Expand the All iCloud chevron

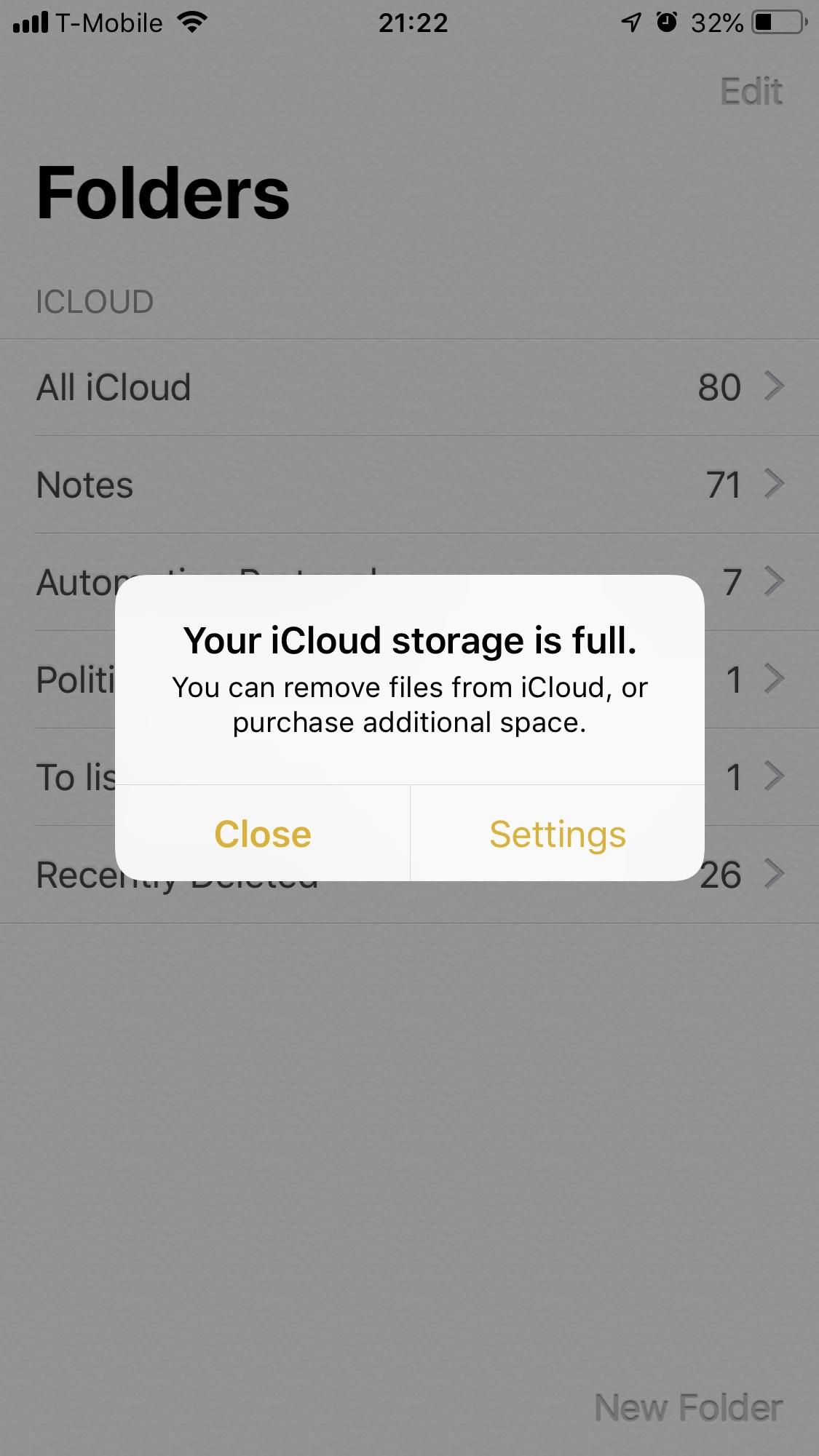775,386
